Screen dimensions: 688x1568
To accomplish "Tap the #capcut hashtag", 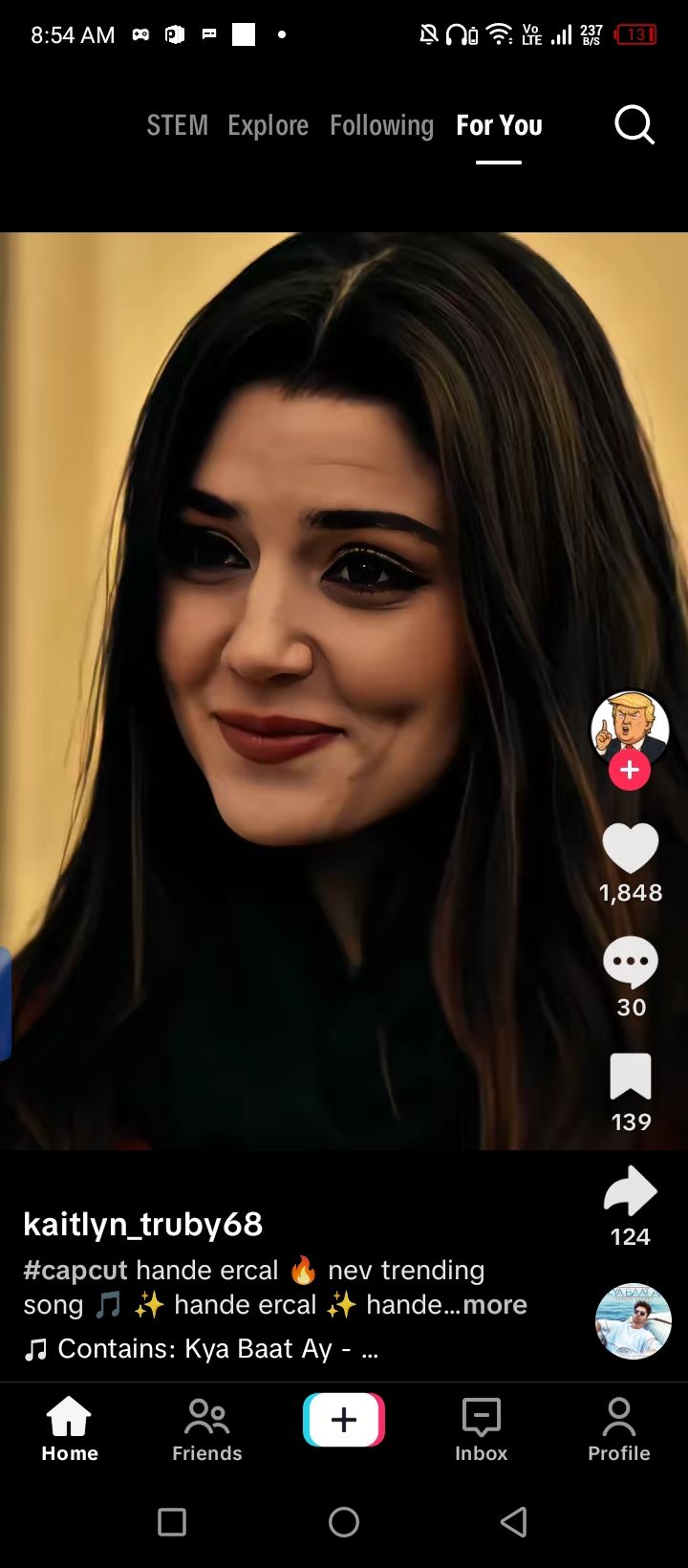I will [x=75, y=1270].
